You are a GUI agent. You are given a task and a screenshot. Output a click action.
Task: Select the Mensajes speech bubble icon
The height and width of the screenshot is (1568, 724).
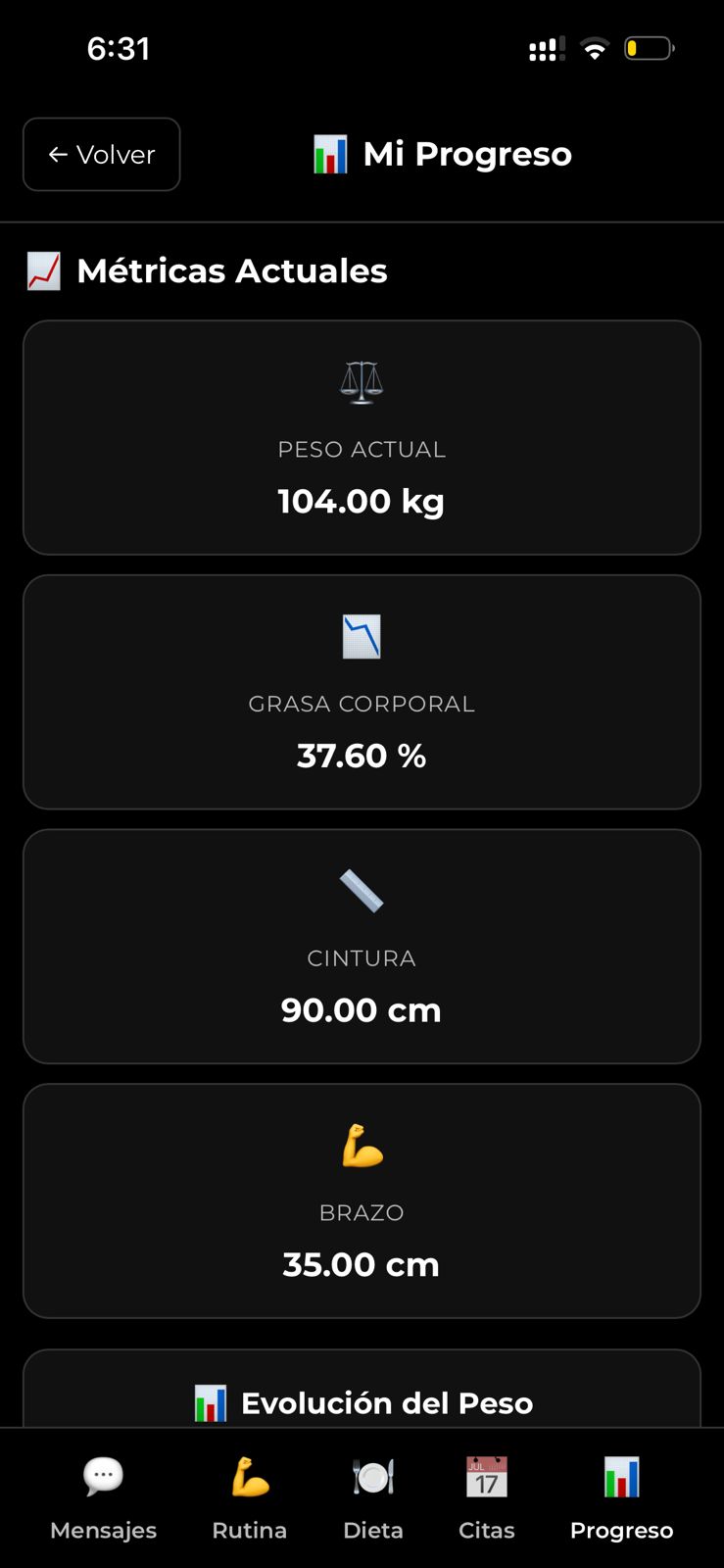coord(103,1474)
